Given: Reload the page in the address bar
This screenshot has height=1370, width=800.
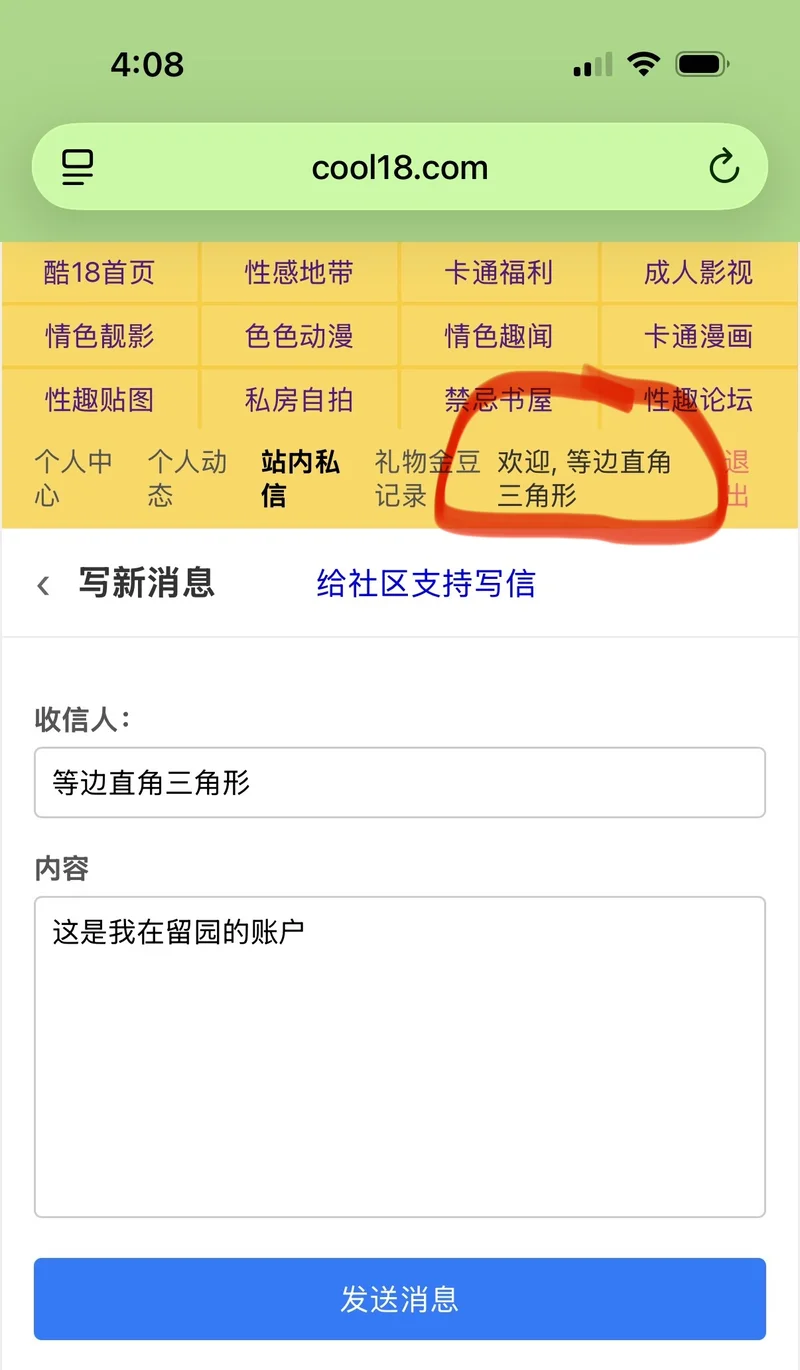Looking at the screenshot, I should (x=723, y=167).
